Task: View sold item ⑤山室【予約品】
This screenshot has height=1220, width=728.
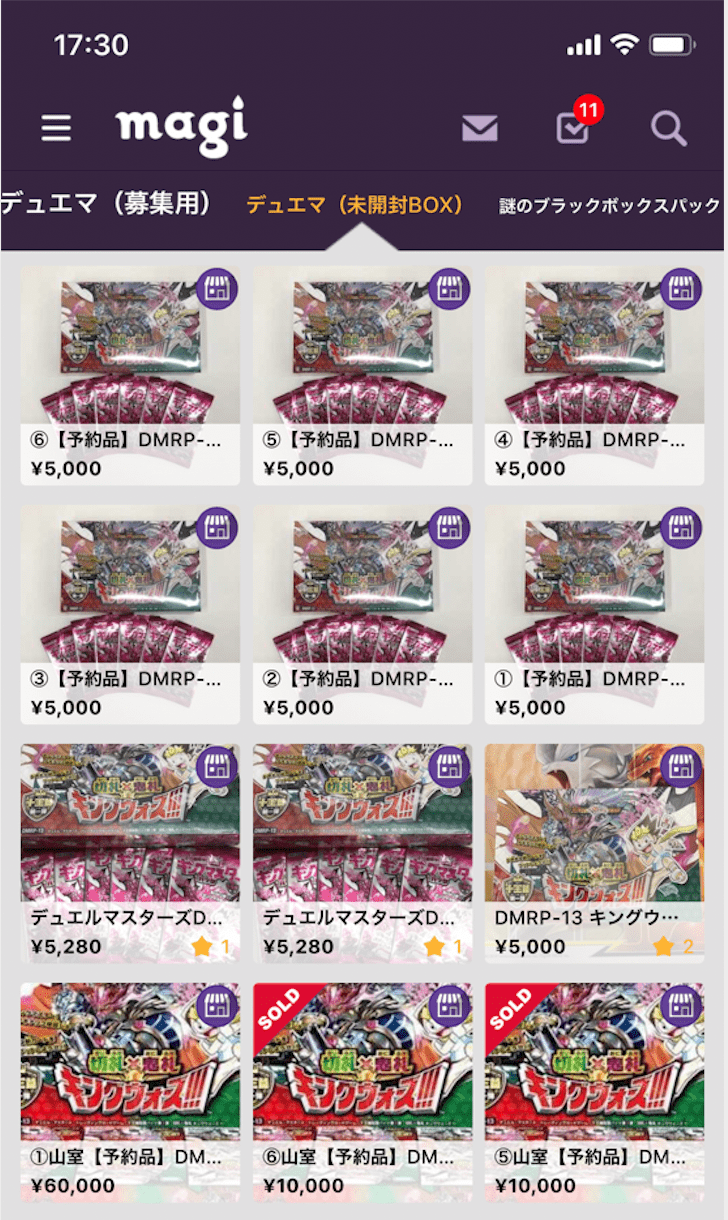Action: coord(594,1090)
